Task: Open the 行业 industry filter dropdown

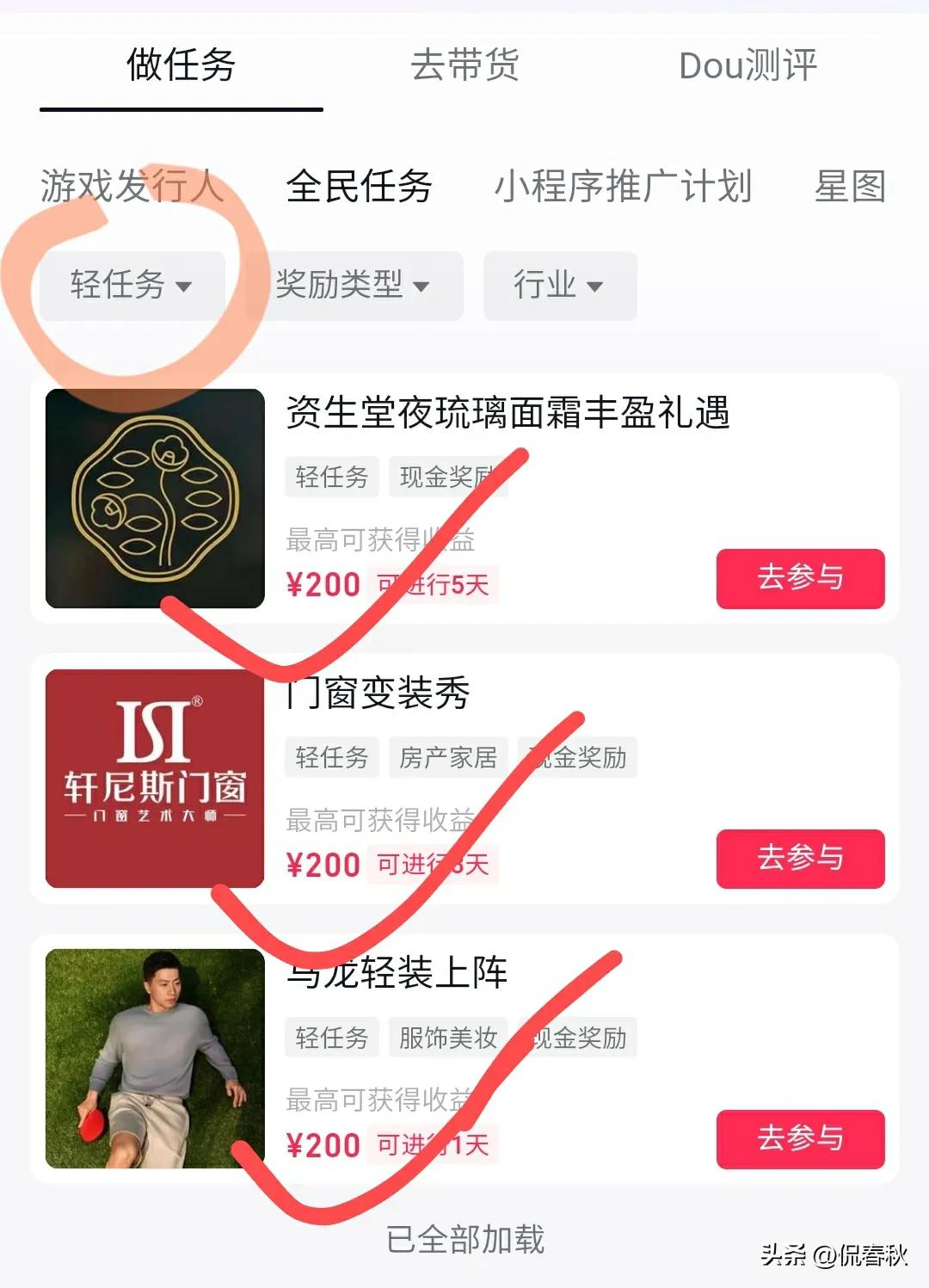Action: click(x=558, y=286)
